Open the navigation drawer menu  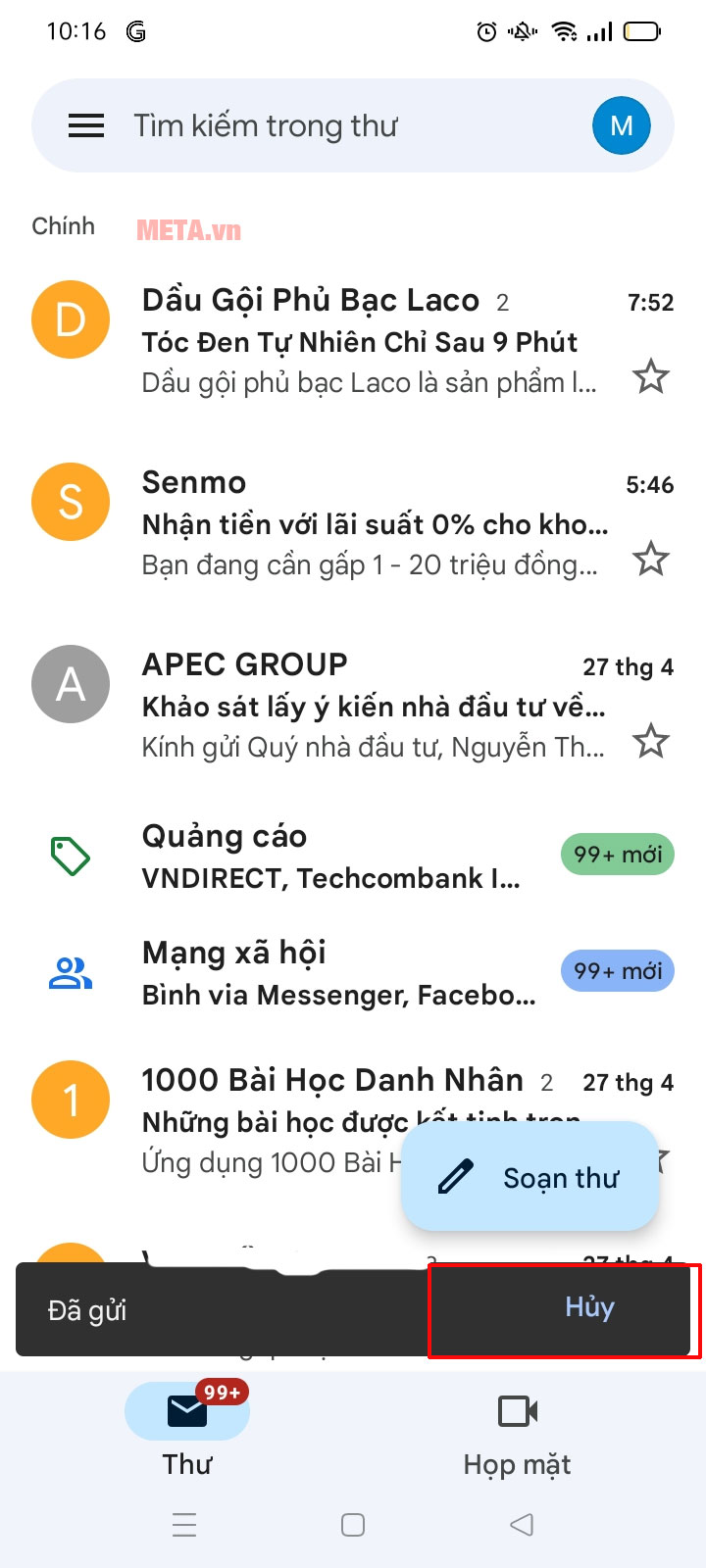(x=86, y=125)
